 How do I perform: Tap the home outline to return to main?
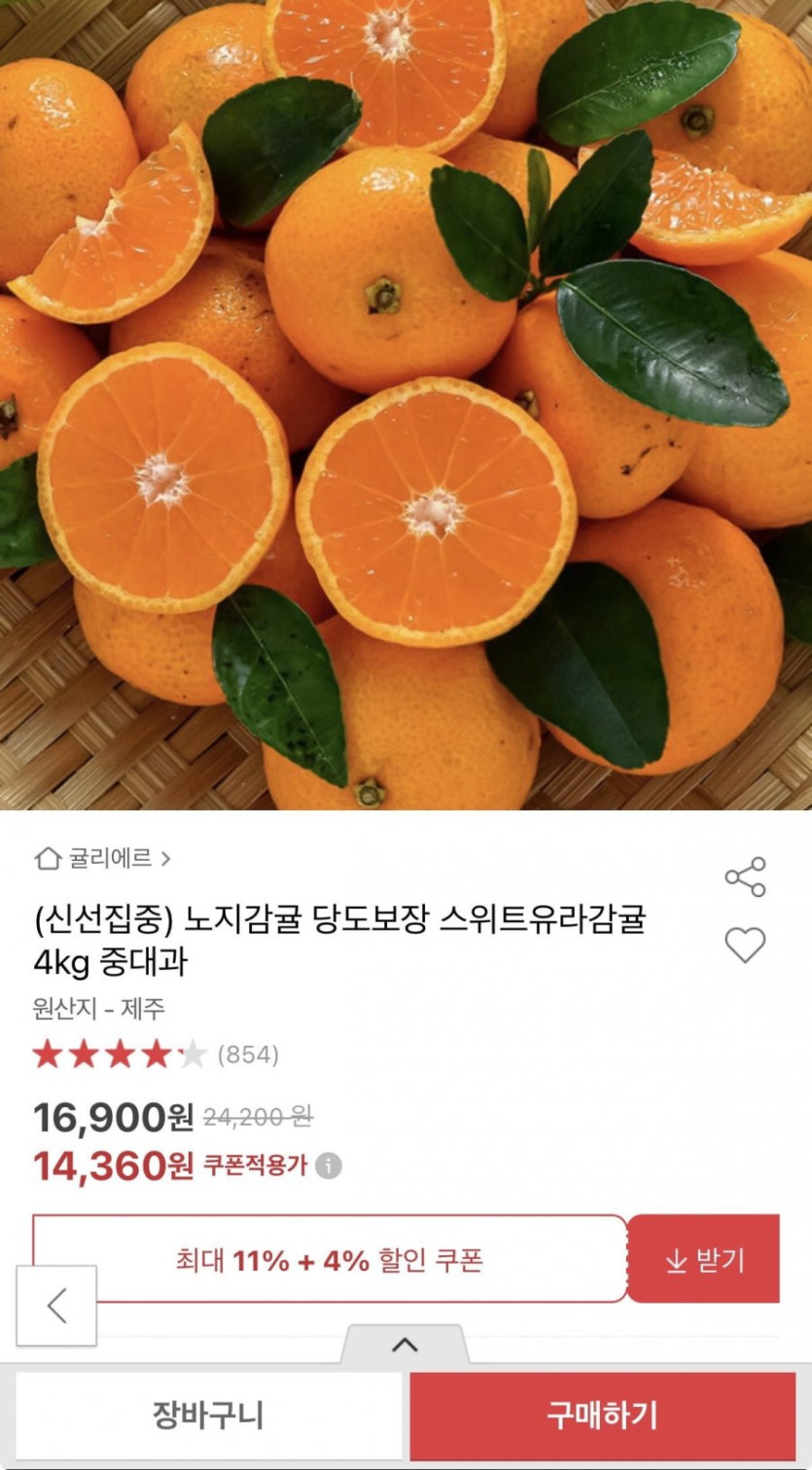46,860
